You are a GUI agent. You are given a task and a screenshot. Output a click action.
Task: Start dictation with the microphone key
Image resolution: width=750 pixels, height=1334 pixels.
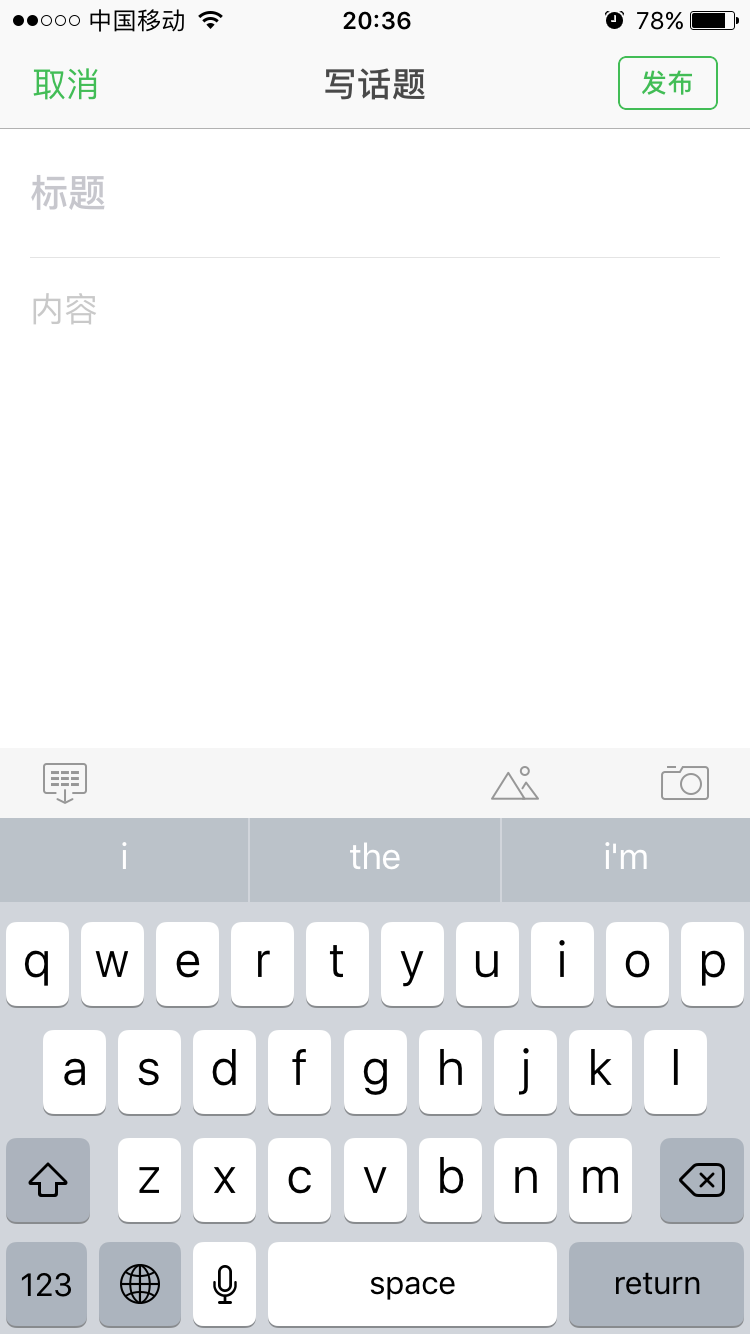point(225,1284)
